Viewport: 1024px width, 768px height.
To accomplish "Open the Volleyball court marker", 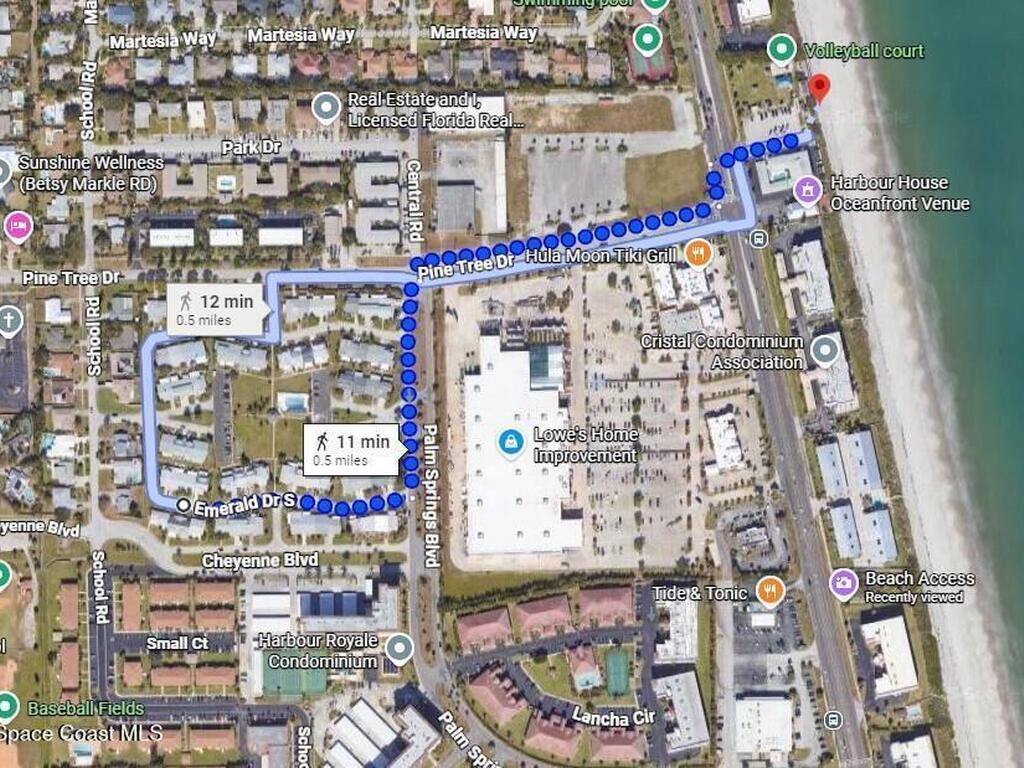I will click(x=782, y=50).
